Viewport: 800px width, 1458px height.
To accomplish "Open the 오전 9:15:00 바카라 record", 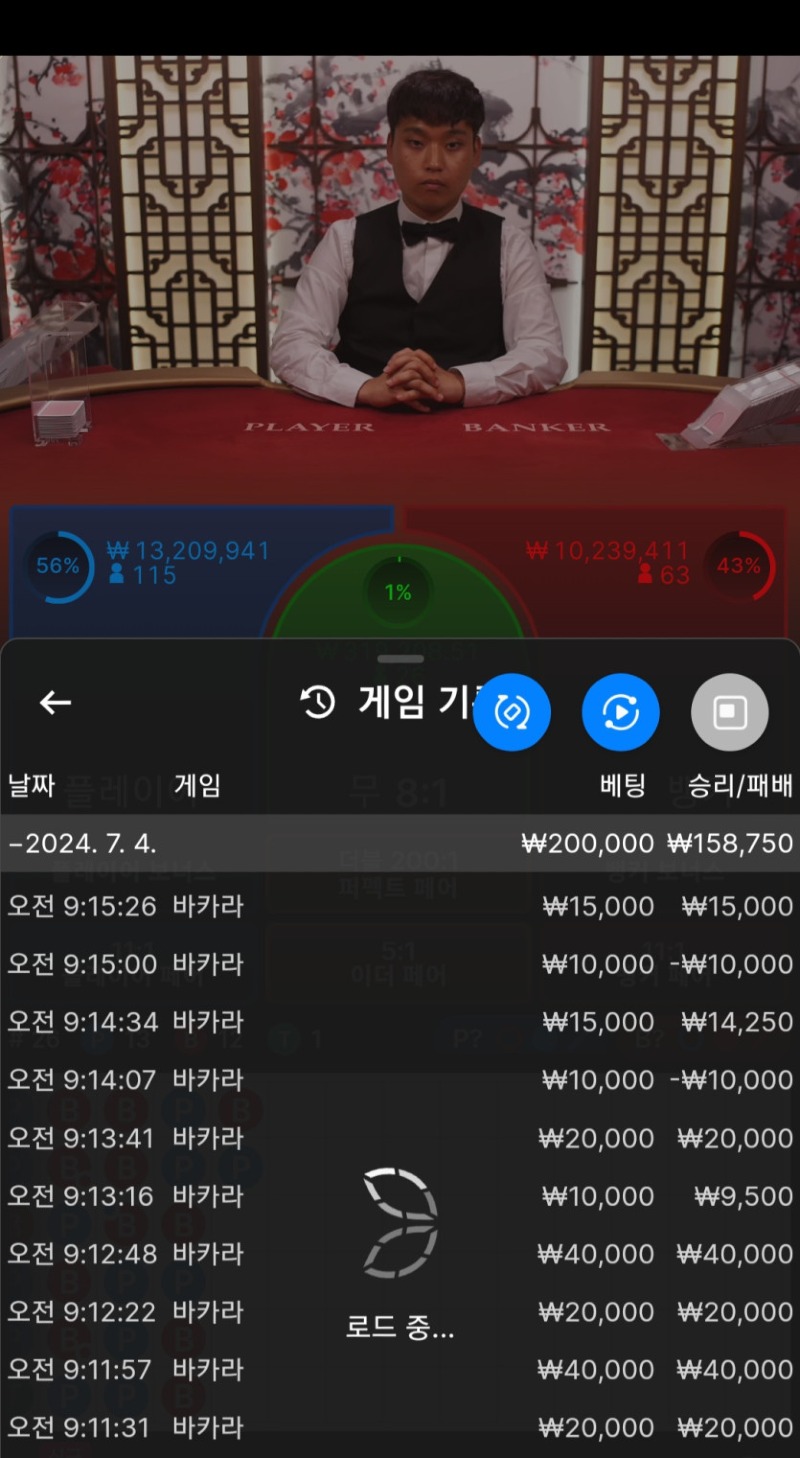I will pyautogui.click(x=400, y=964).
